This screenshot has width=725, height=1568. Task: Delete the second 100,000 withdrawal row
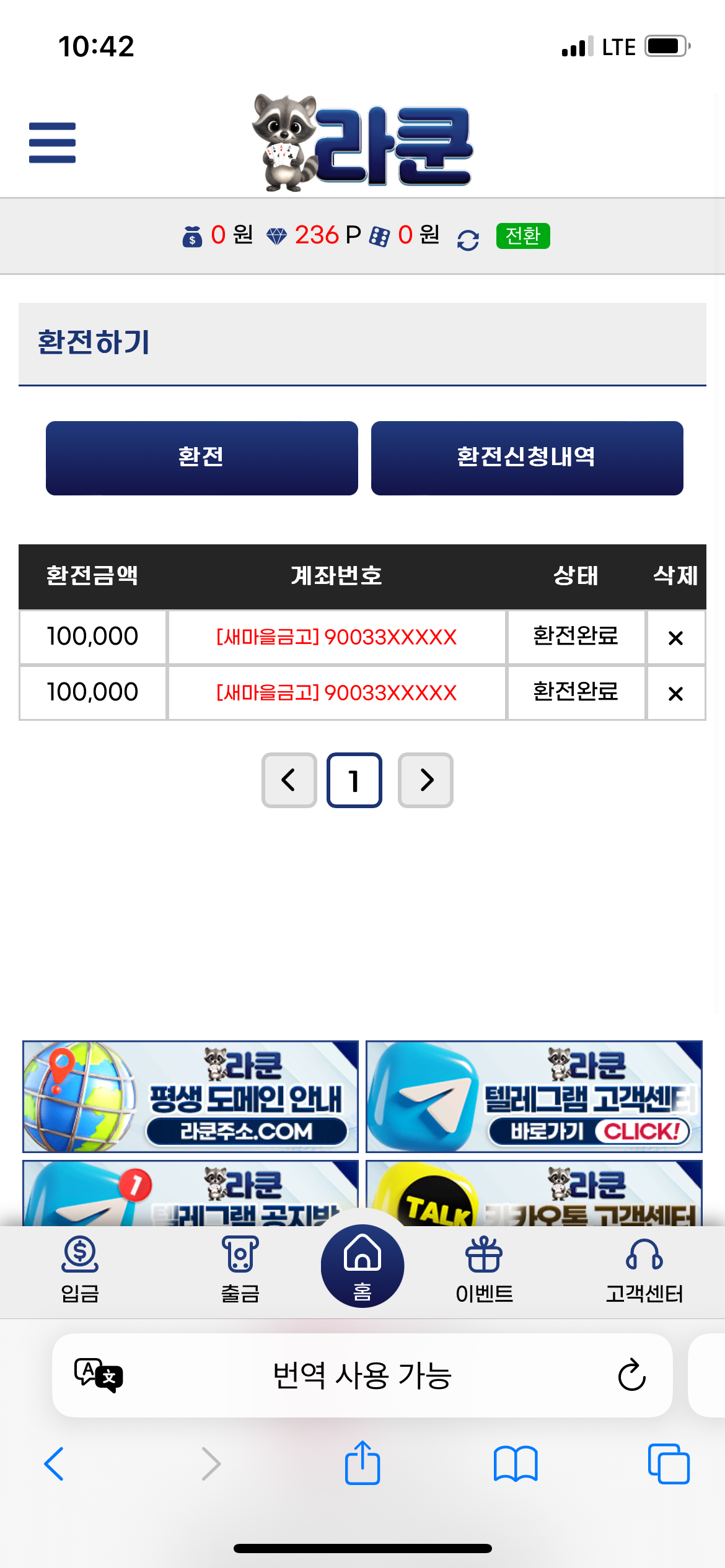click(x=675, y=693)
